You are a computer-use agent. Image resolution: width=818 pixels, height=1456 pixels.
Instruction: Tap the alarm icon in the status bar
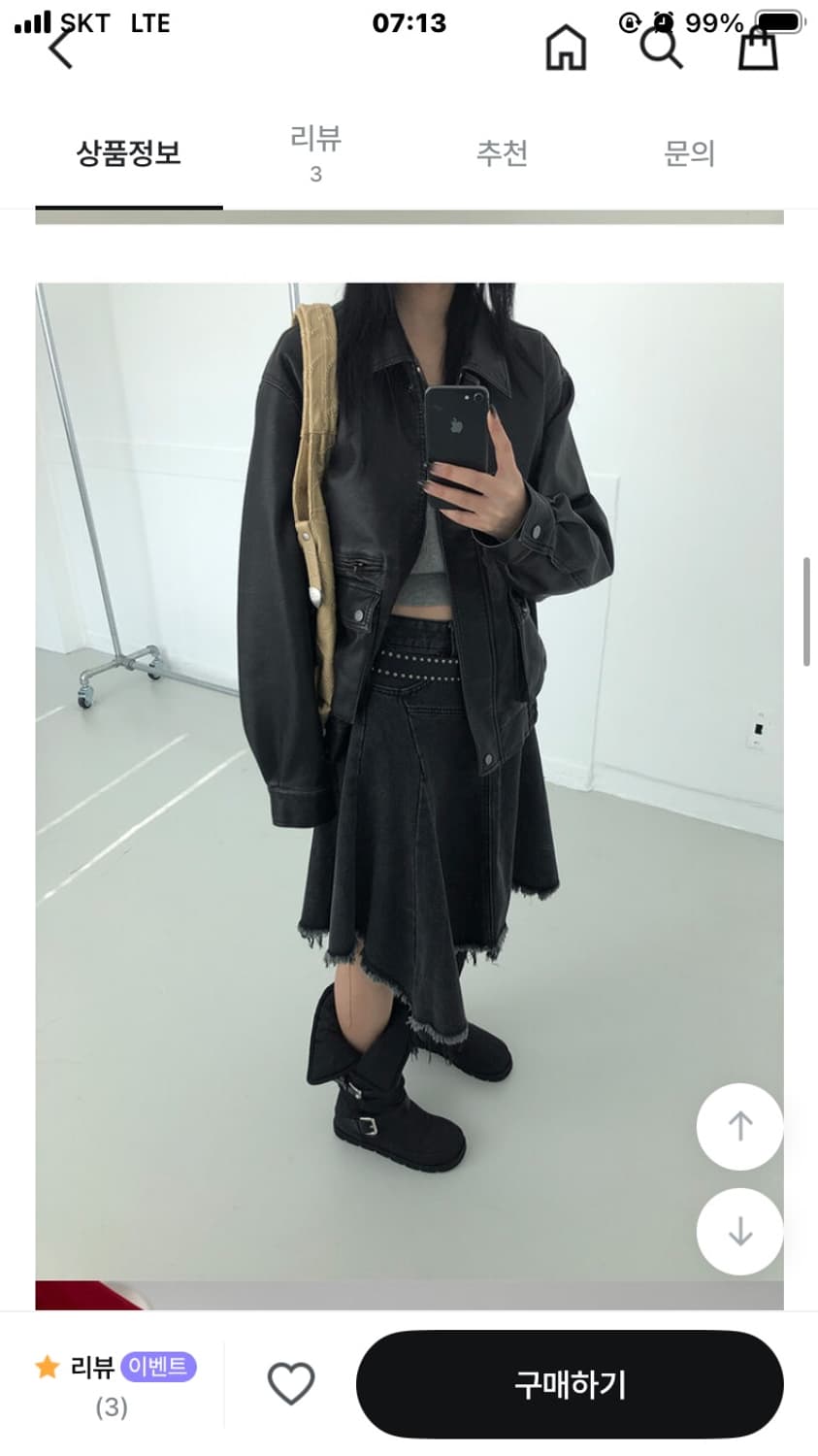pos(663,21)
